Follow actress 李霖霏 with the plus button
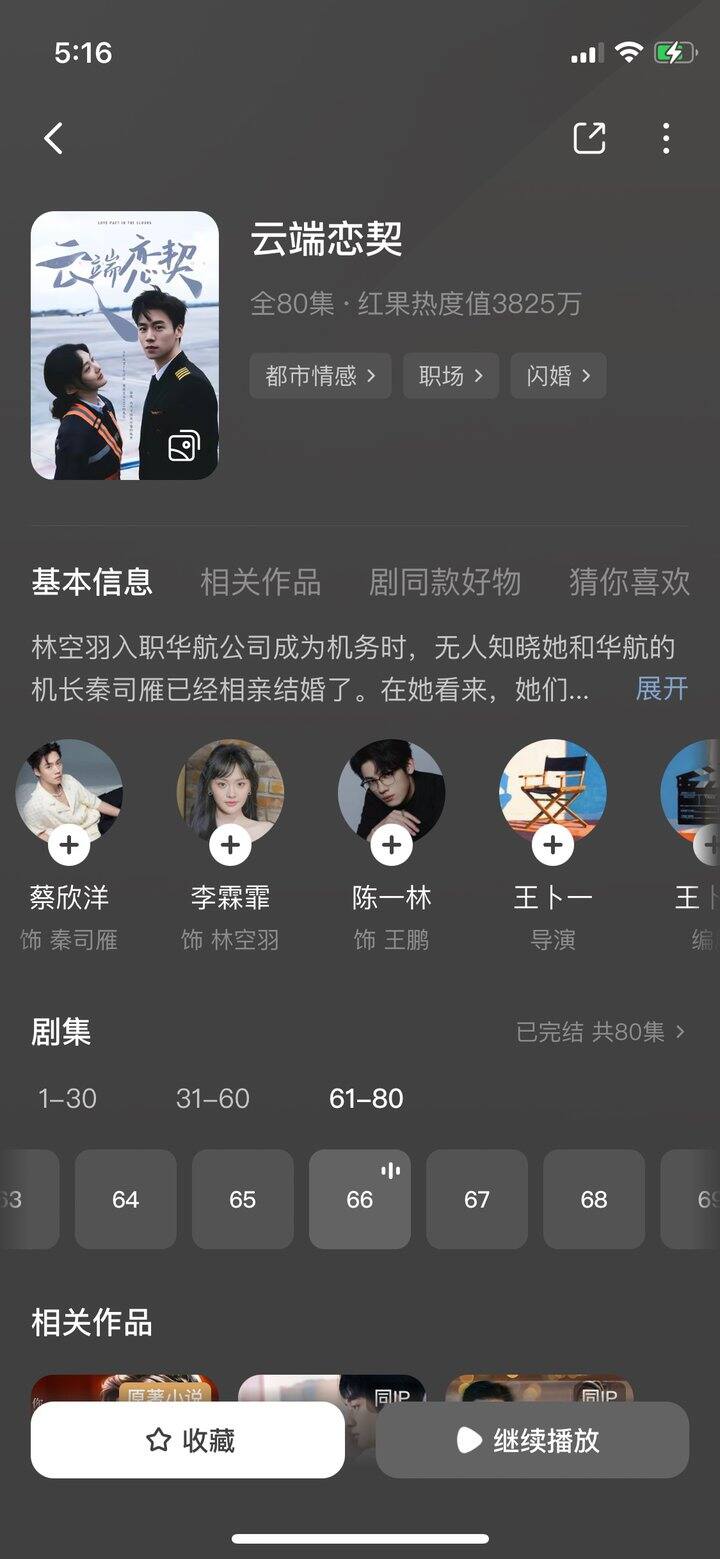Screen dimensions: 720x1559 click(x=230, y=846)
